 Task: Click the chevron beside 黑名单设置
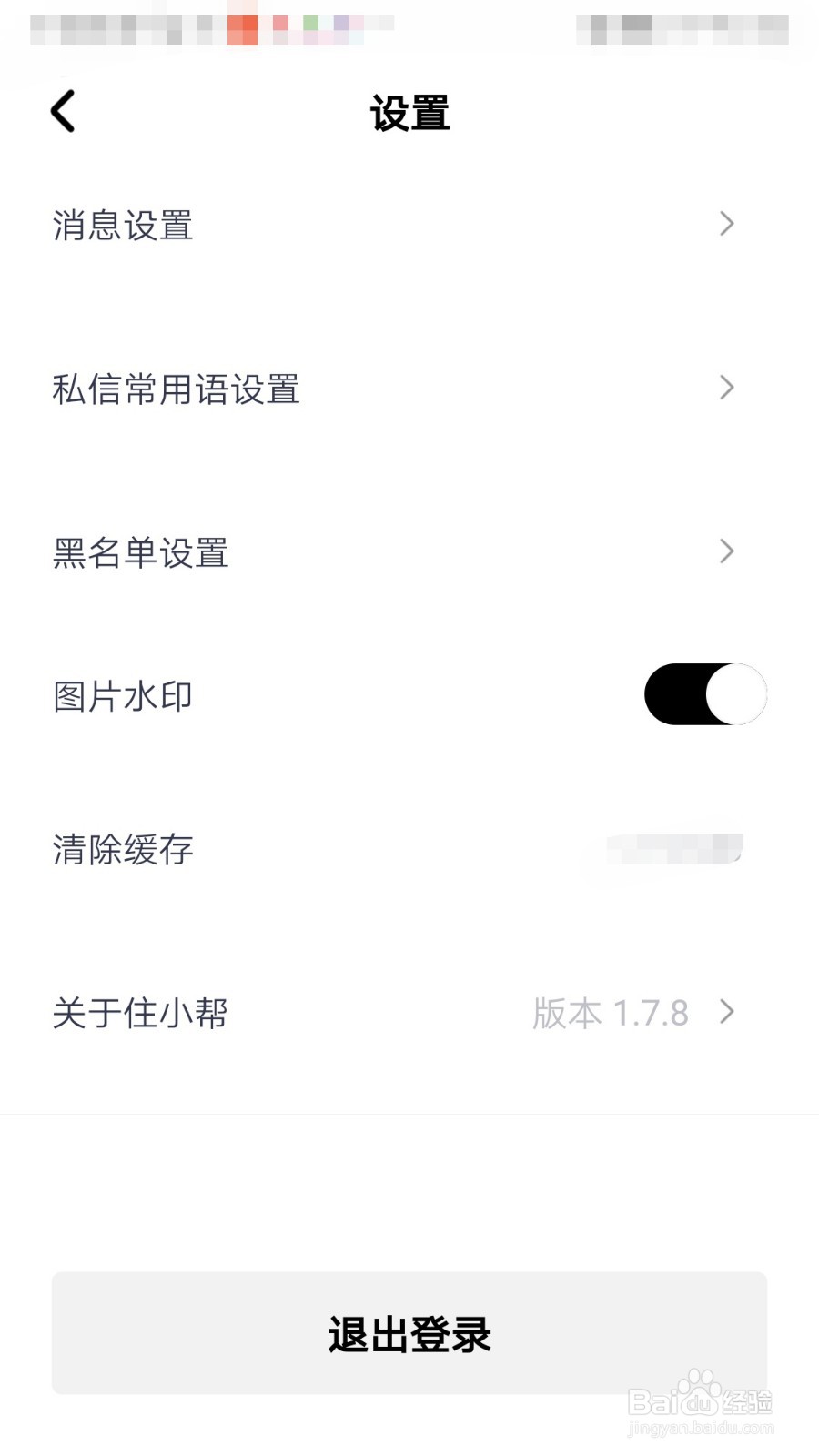(725, 551)
